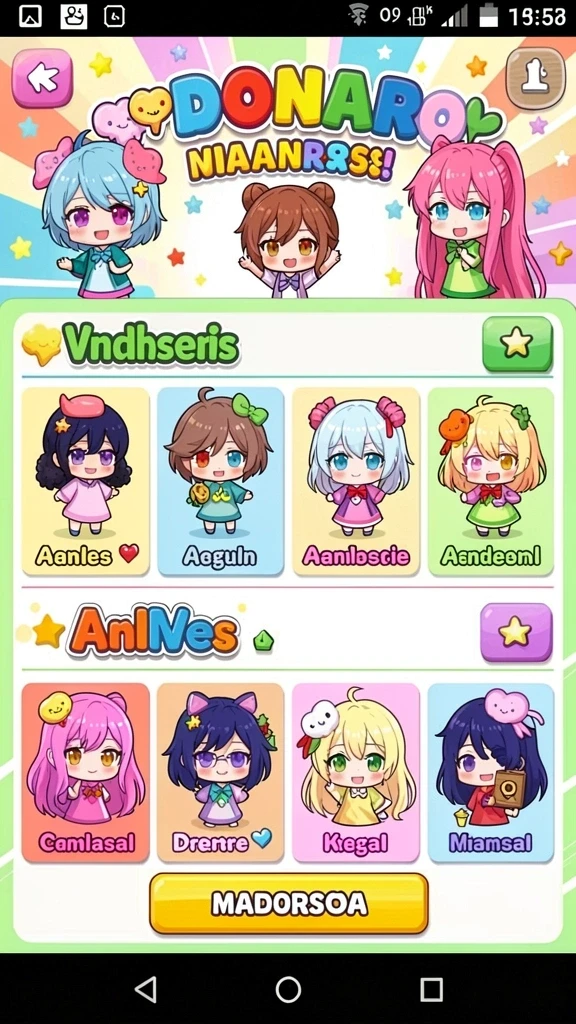The height and width of the screenshot is (1024, 576).
Task: Tap the yellow MADORSOA button
Action: (289, 904)
